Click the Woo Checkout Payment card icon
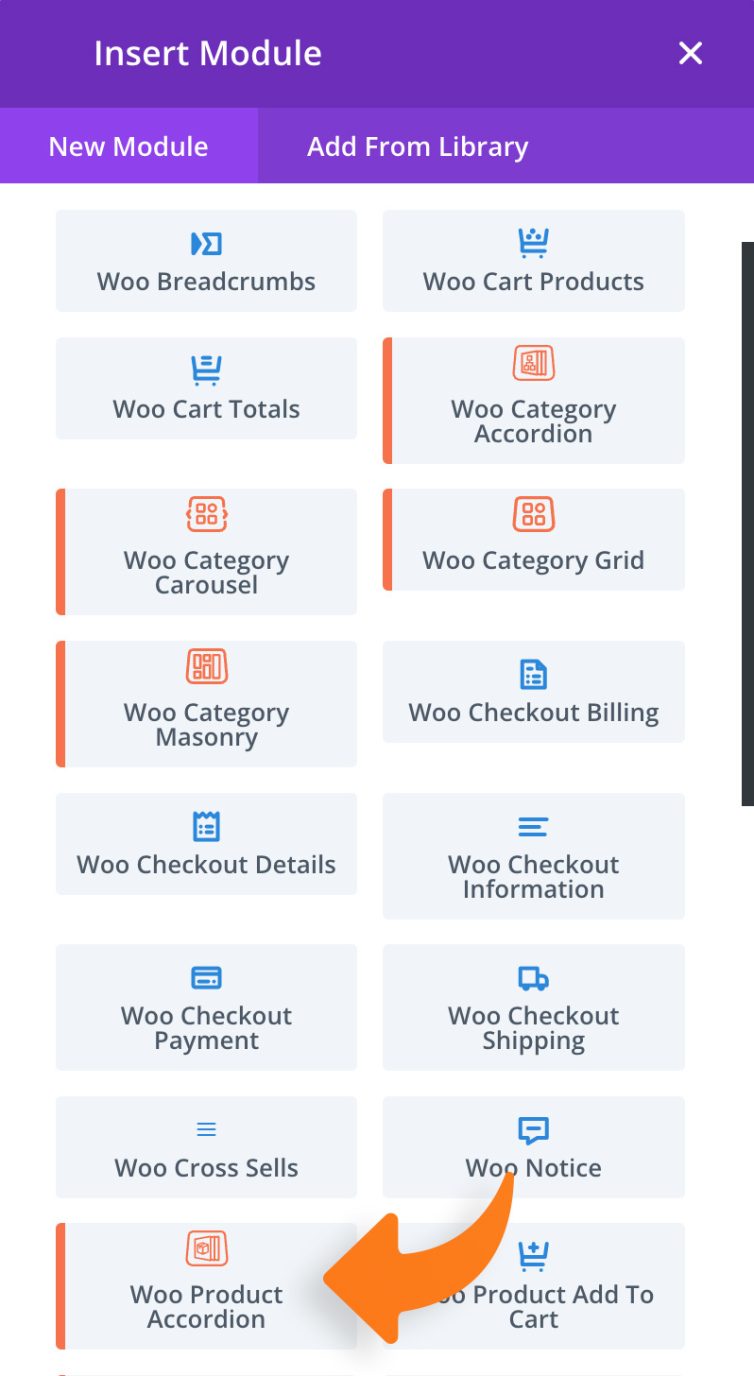754x1376 pixels. [x=206, y=978]
